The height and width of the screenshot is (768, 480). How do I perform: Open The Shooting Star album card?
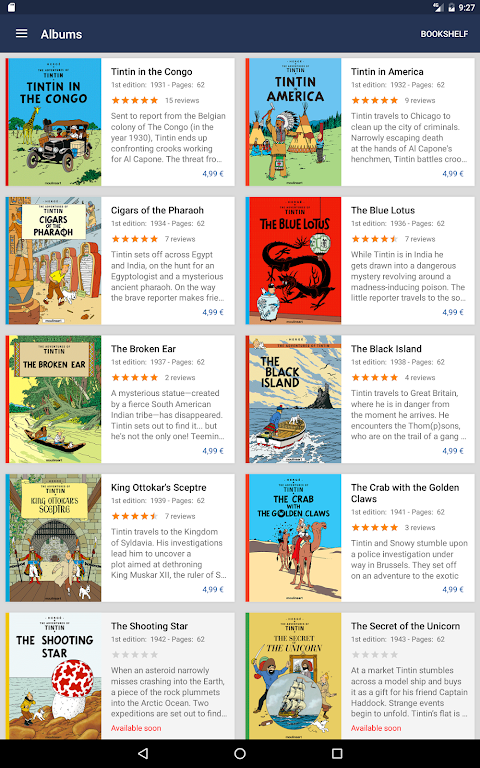coord(120,676)
